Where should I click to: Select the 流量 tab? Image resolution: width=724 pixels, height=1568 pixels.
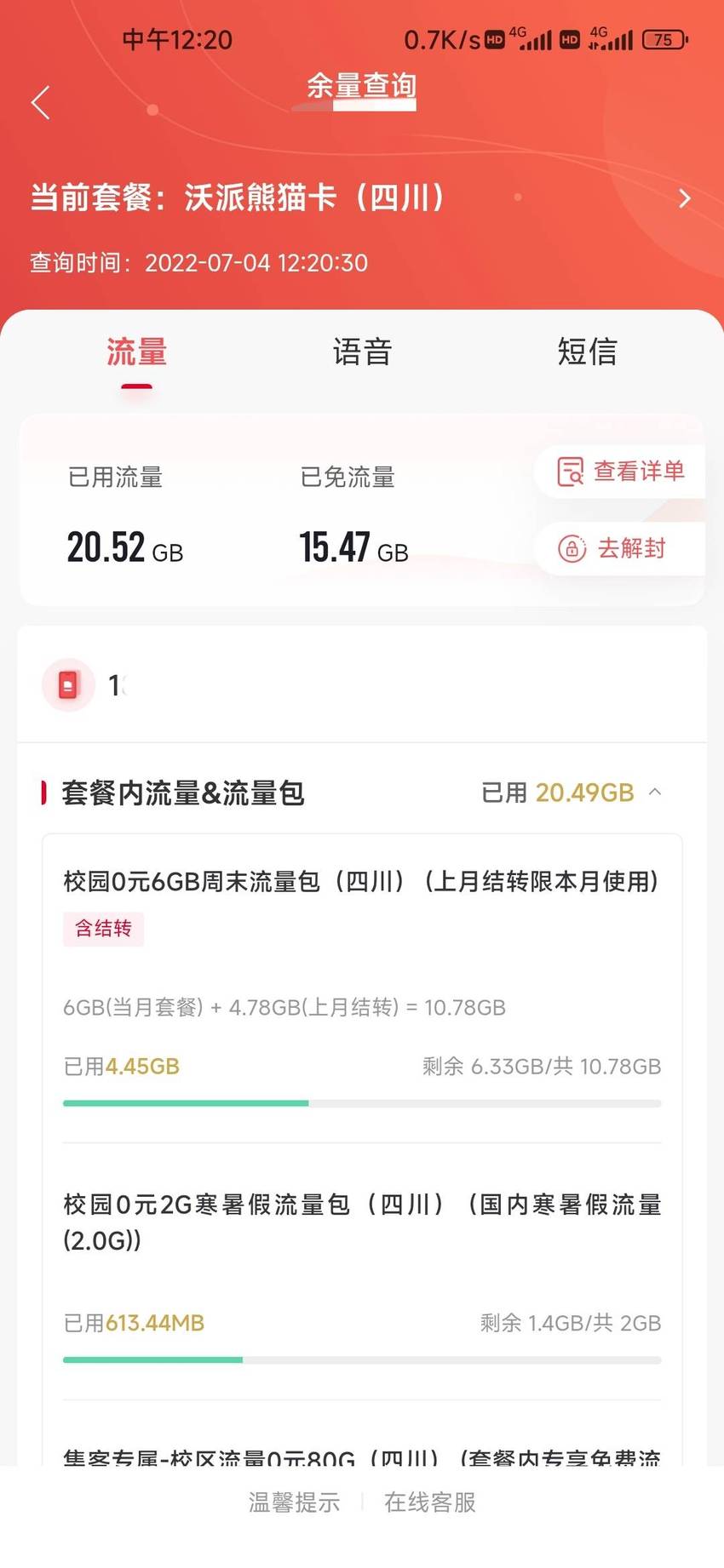click(x=136, y=352)
